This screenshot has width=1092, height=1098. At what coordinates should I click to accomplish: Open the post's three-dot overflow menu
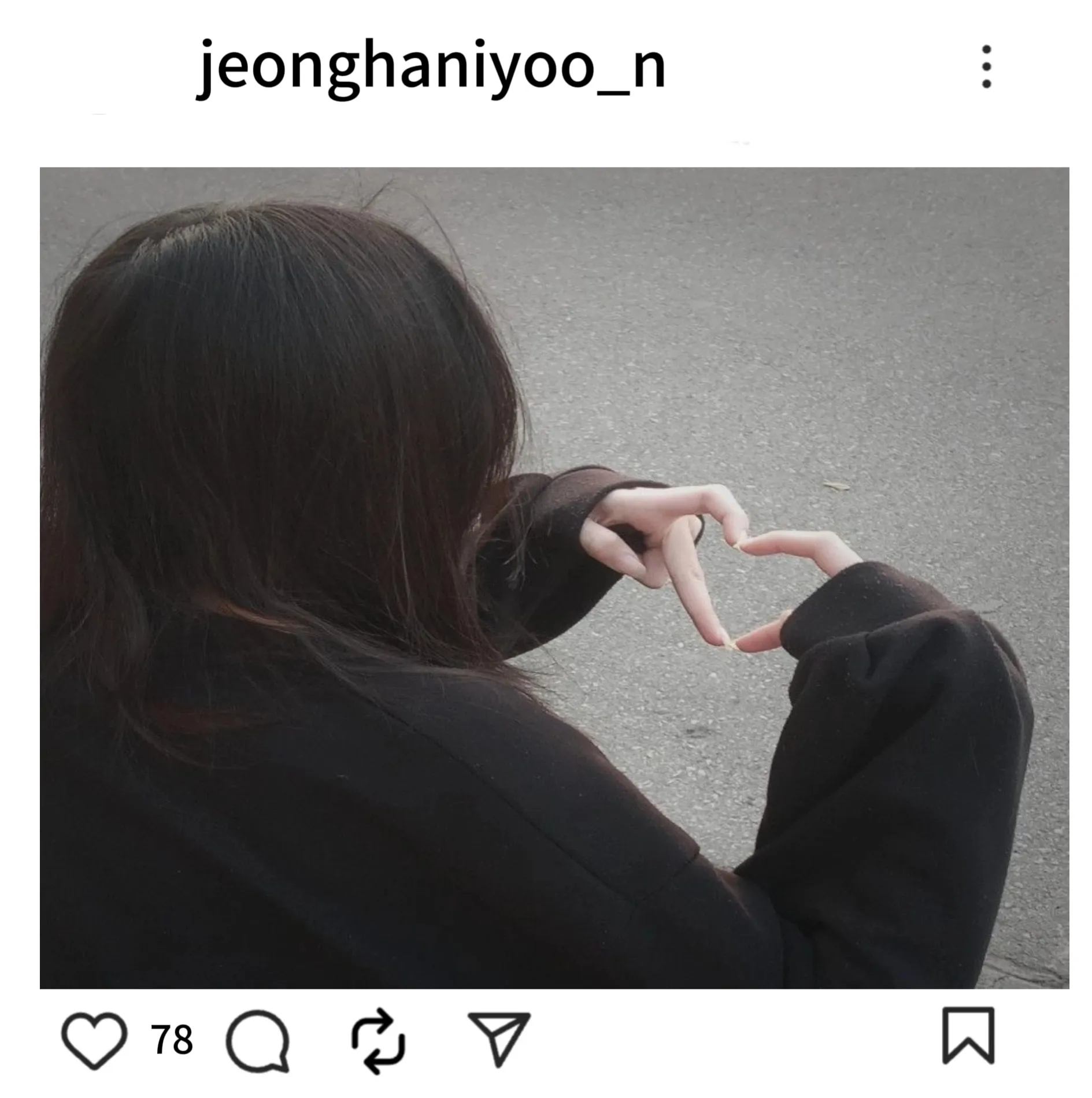pyautogui.click(x=986, y=67)
